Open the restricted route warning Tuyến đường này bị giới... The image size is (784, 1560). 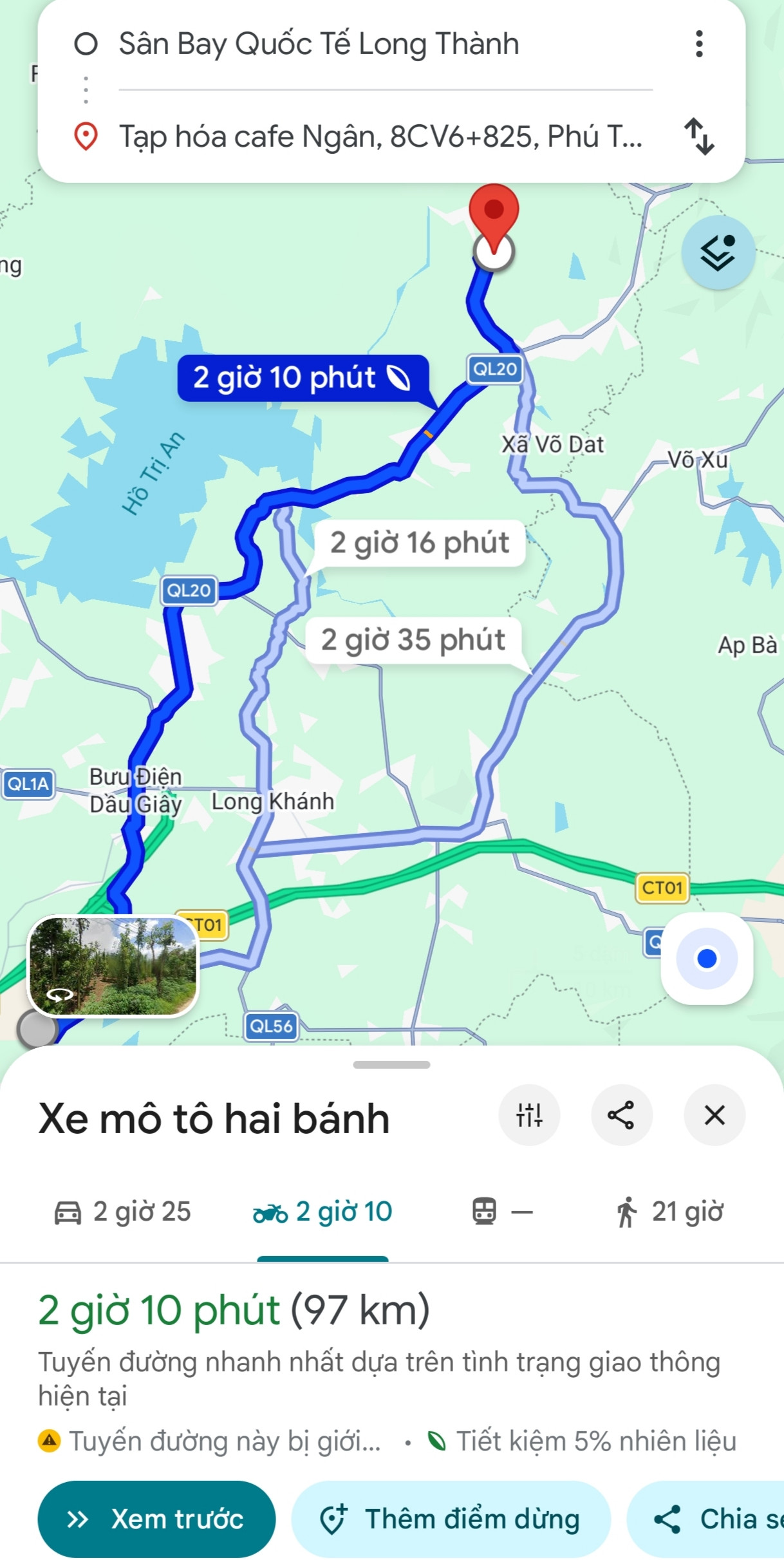click(210, 1441)
